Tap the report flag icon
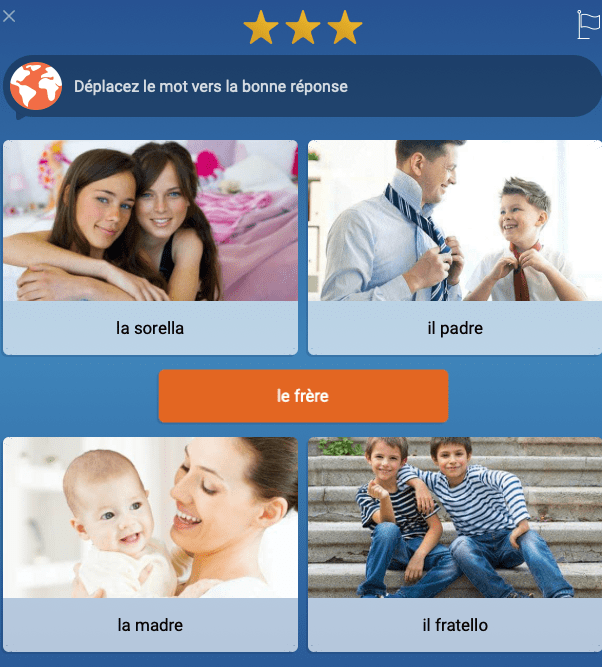The image size is (602, 667). click(x=588, y=24)
